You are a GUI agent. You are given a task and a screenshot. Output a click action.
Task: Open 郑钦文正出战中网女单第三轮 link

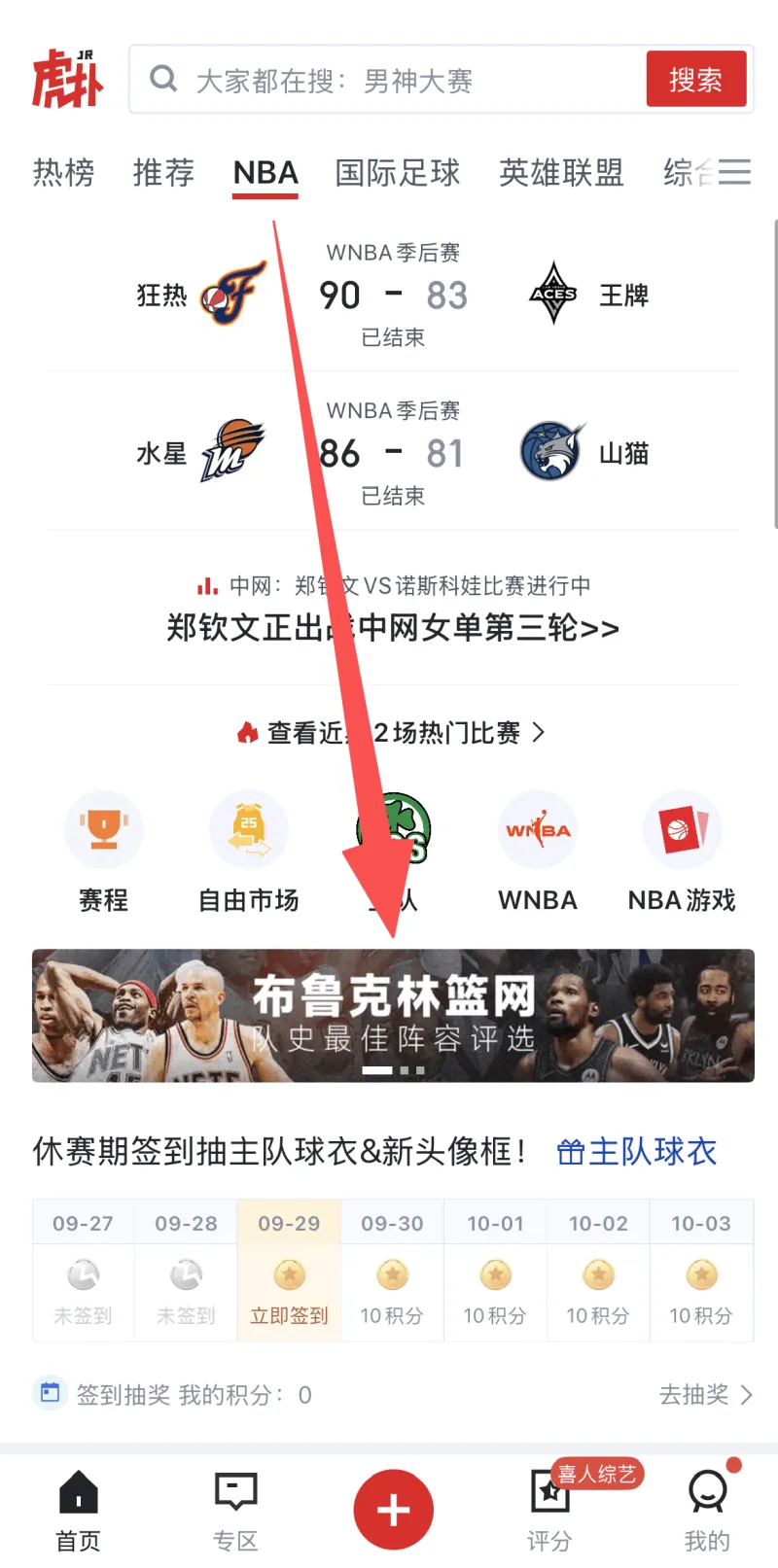(393, 628)
